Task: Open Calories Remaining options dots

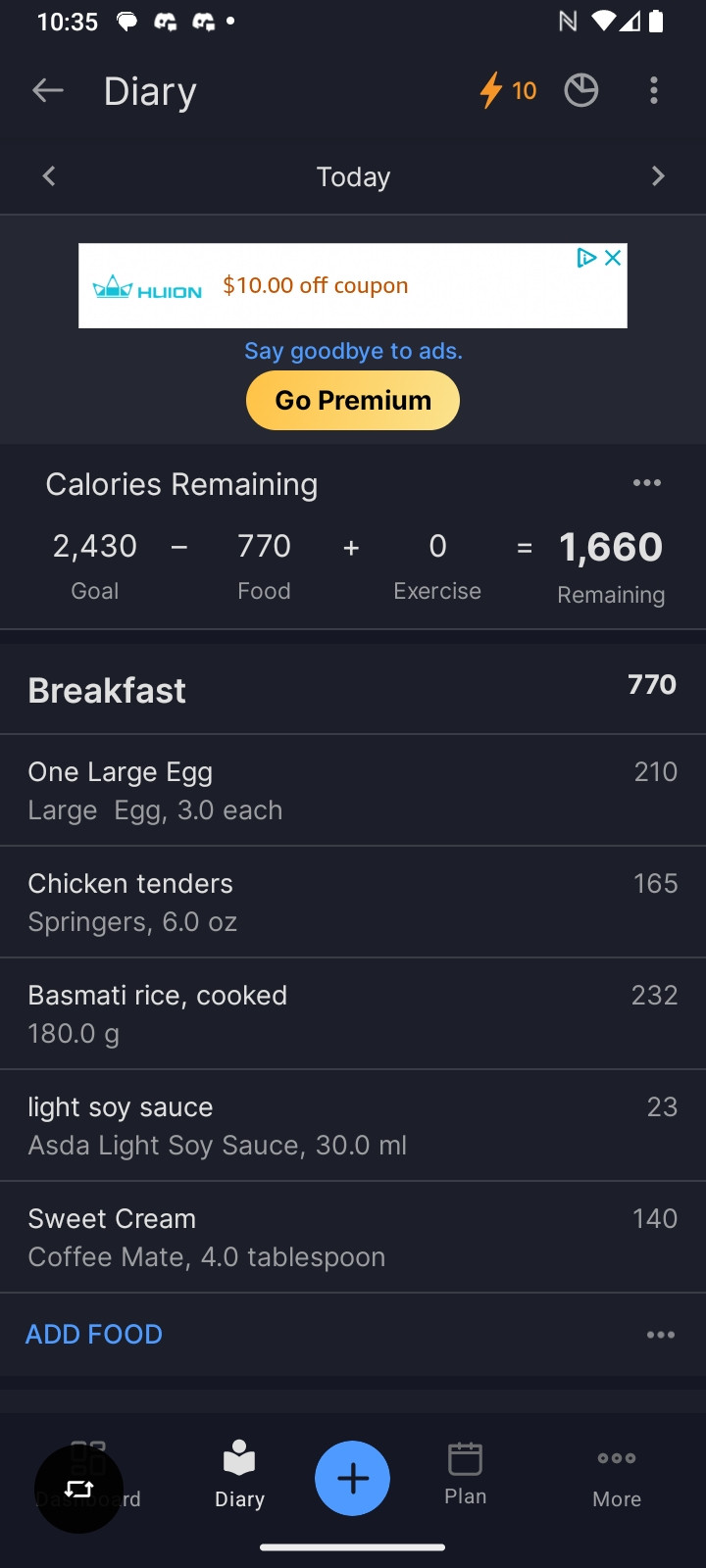Action: [x=647, y=483]
